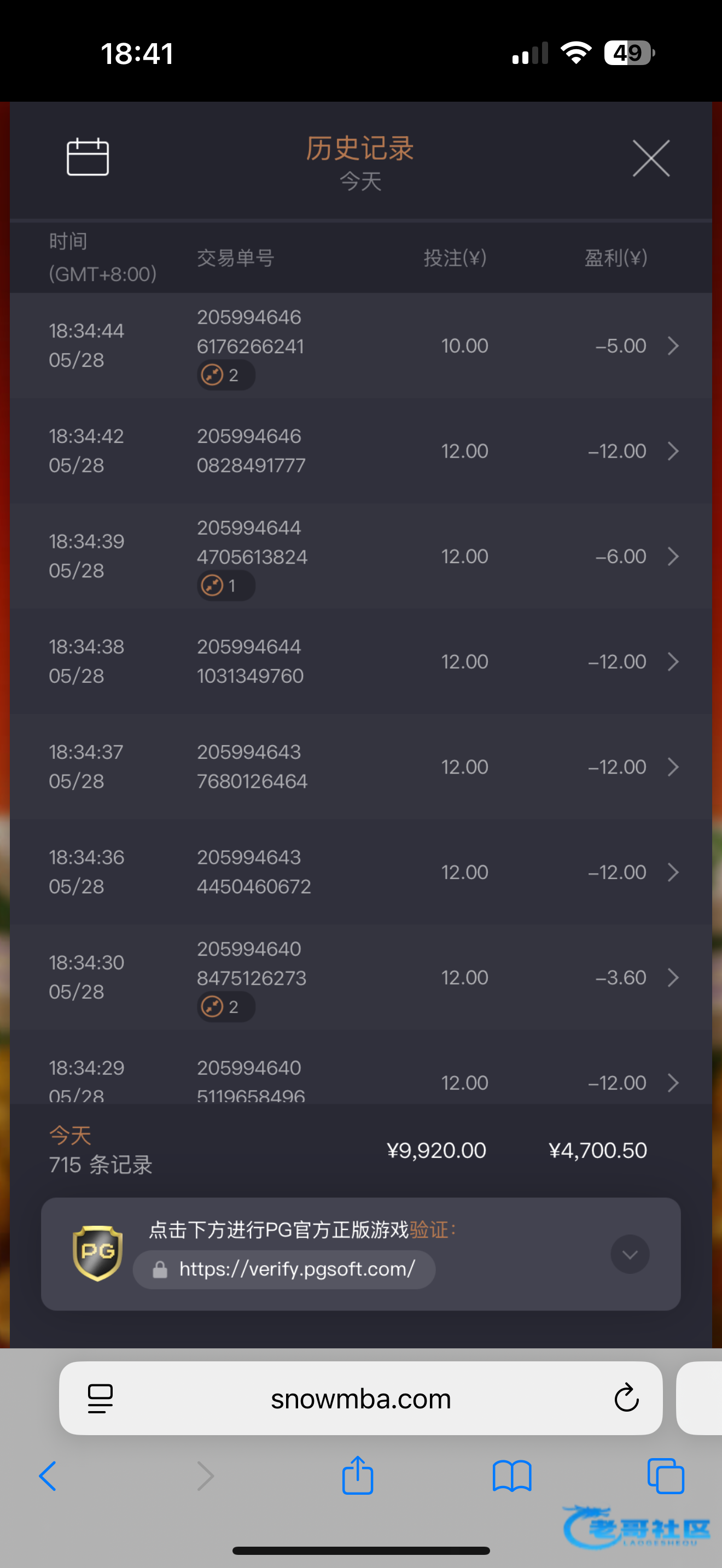
Task: View details of the 18:34:38 record
Action: pos(361,662)
